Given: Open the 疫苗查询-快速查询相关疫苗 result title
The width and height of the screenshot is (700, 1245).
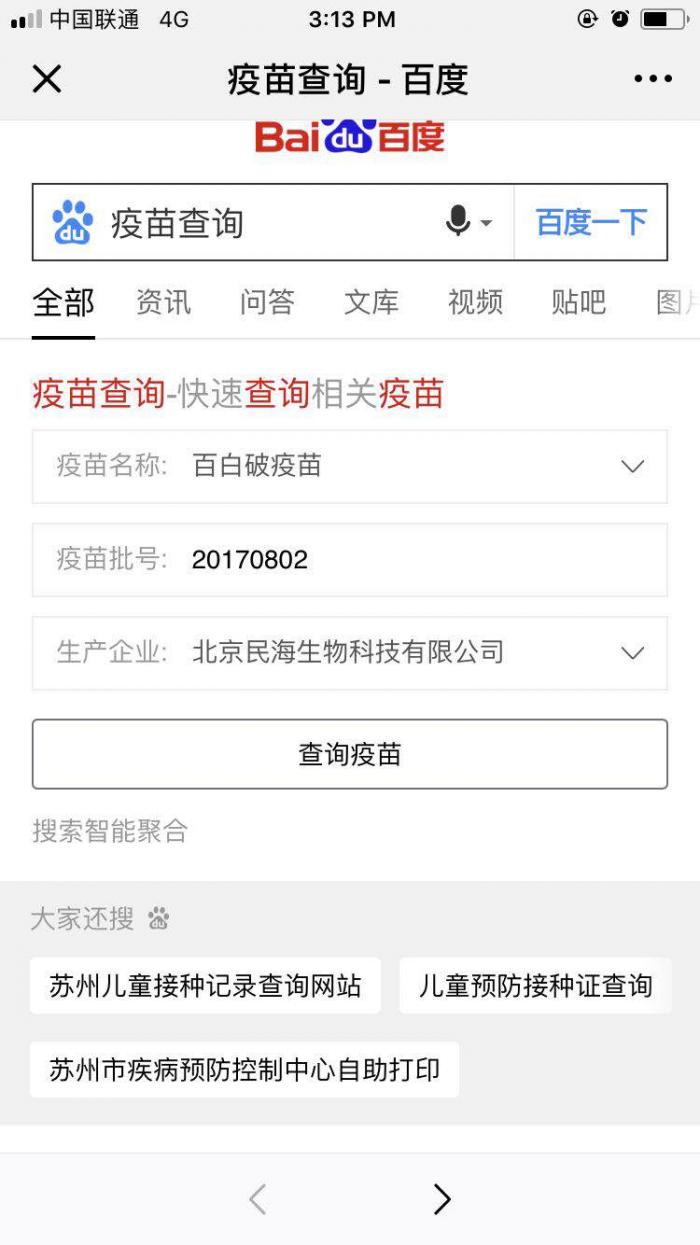Looking at the screenshot, I should 238,394.
